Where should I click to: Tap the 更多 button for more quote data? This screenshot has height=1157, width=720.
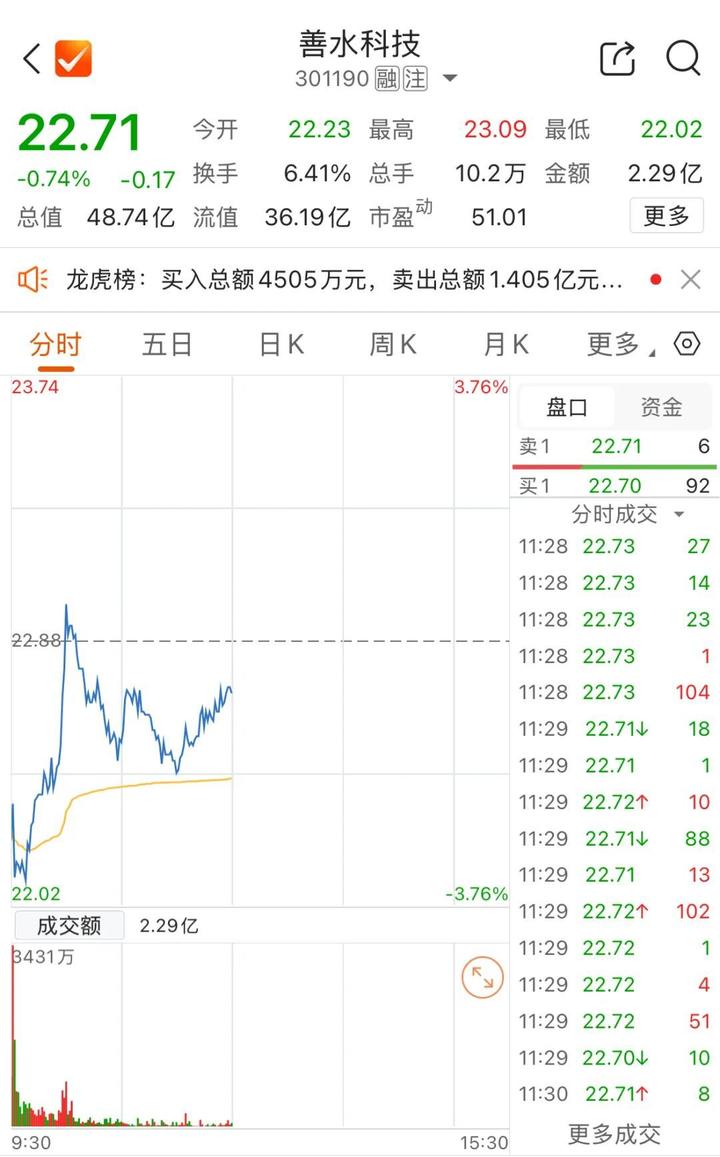pos(666,216)
